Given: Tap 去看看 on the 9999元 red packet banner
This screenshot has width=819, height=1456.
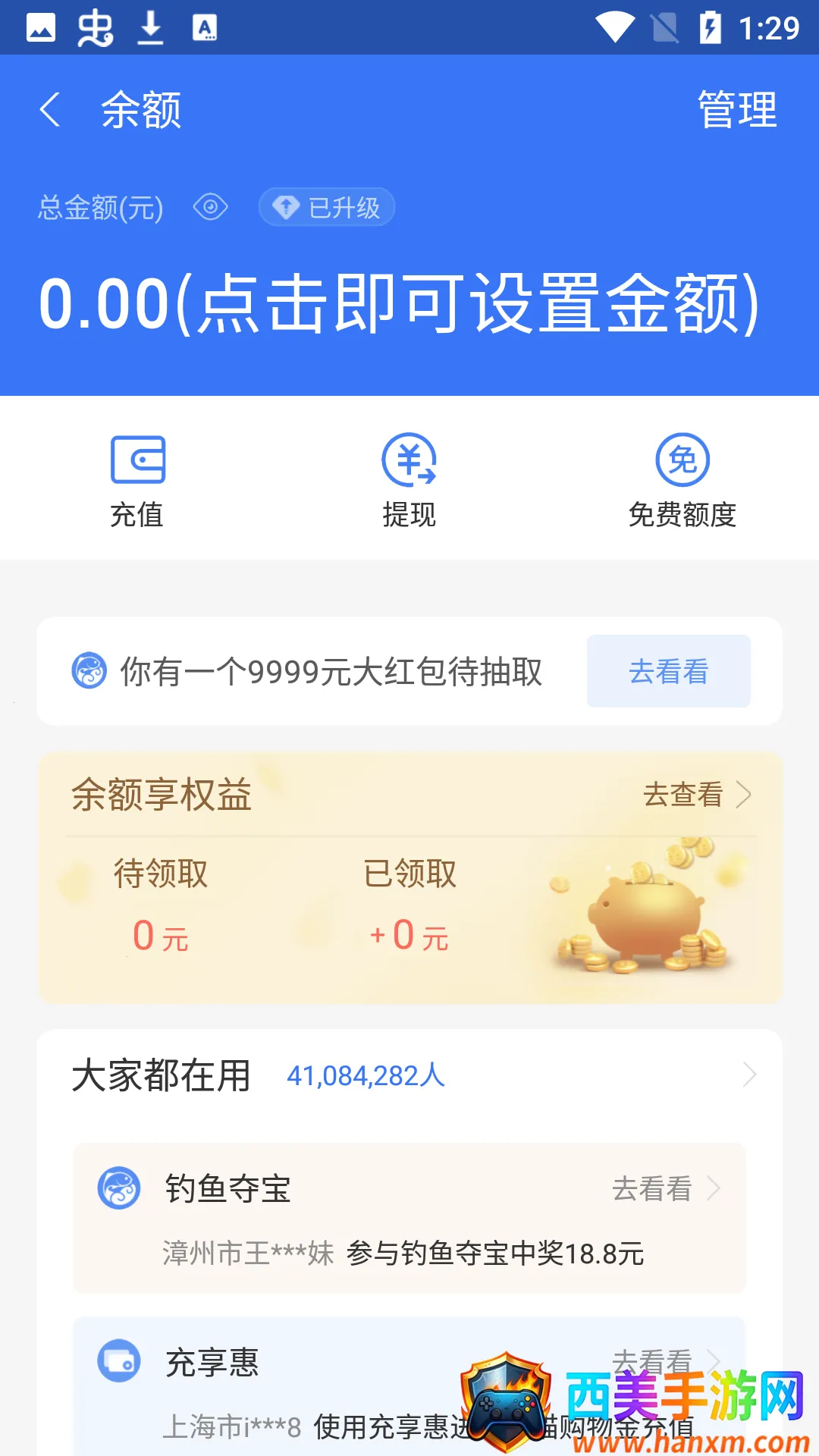Looking at the screenshot, I should 668,671.
